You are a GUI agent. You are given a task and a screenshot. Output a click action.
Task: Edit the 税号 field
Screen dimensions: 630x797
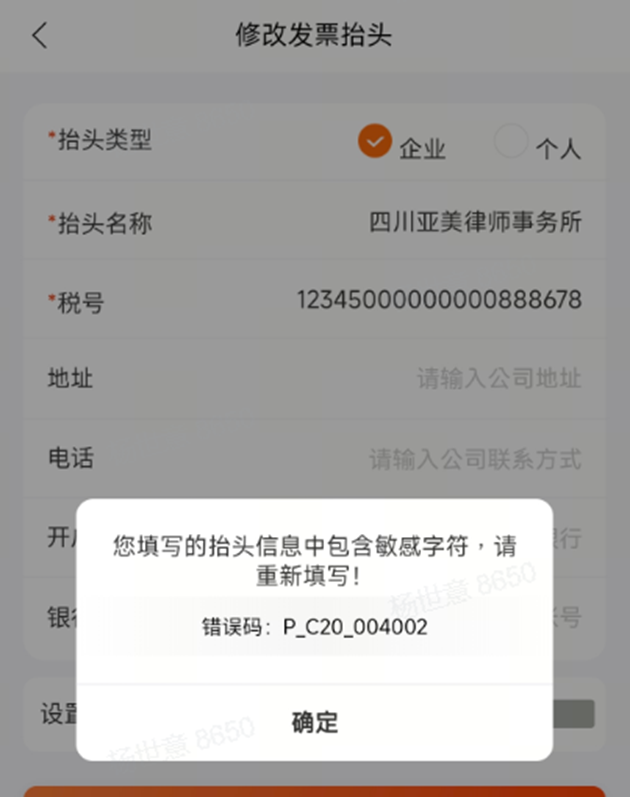(438, 299)
